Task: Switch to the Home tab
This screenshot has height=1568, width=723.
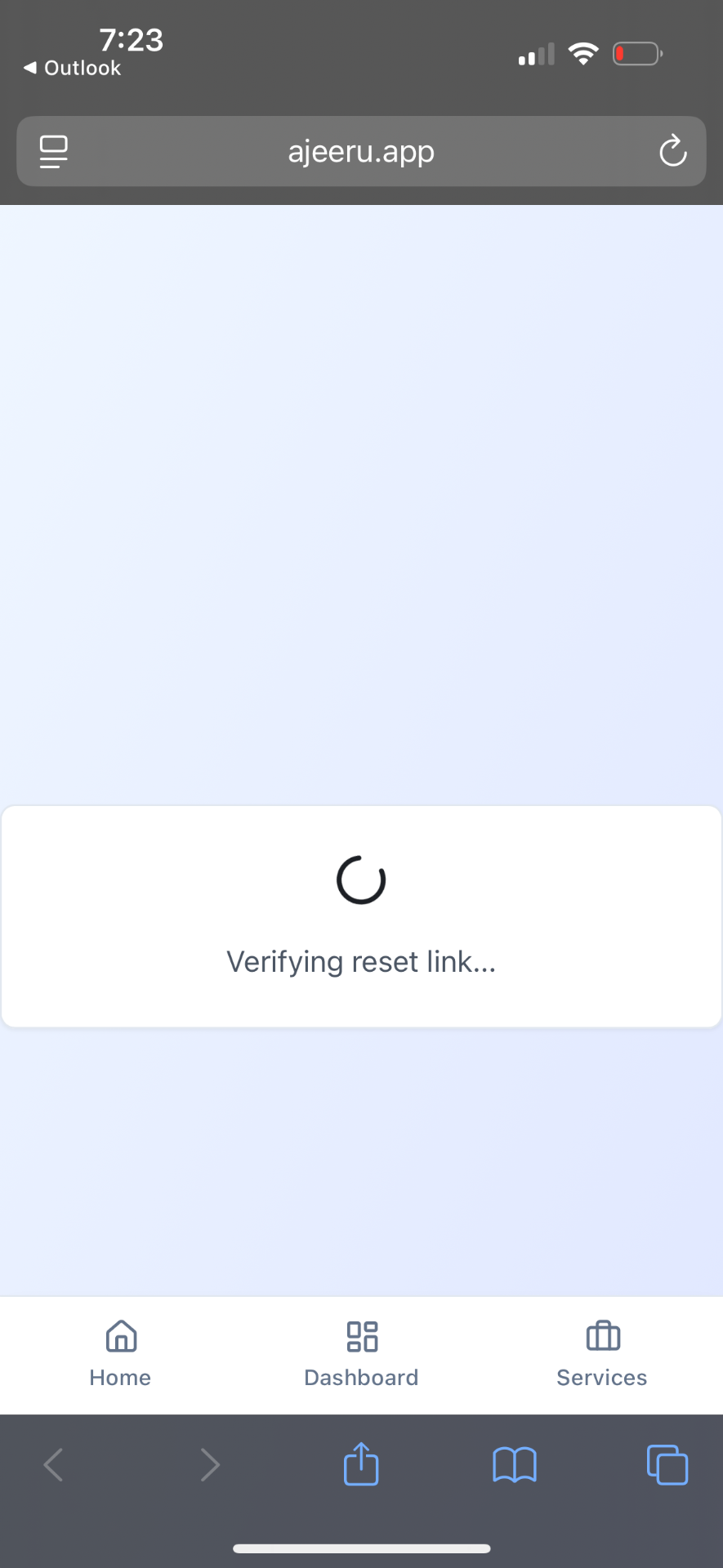Action: click(x=120, y=1354)
